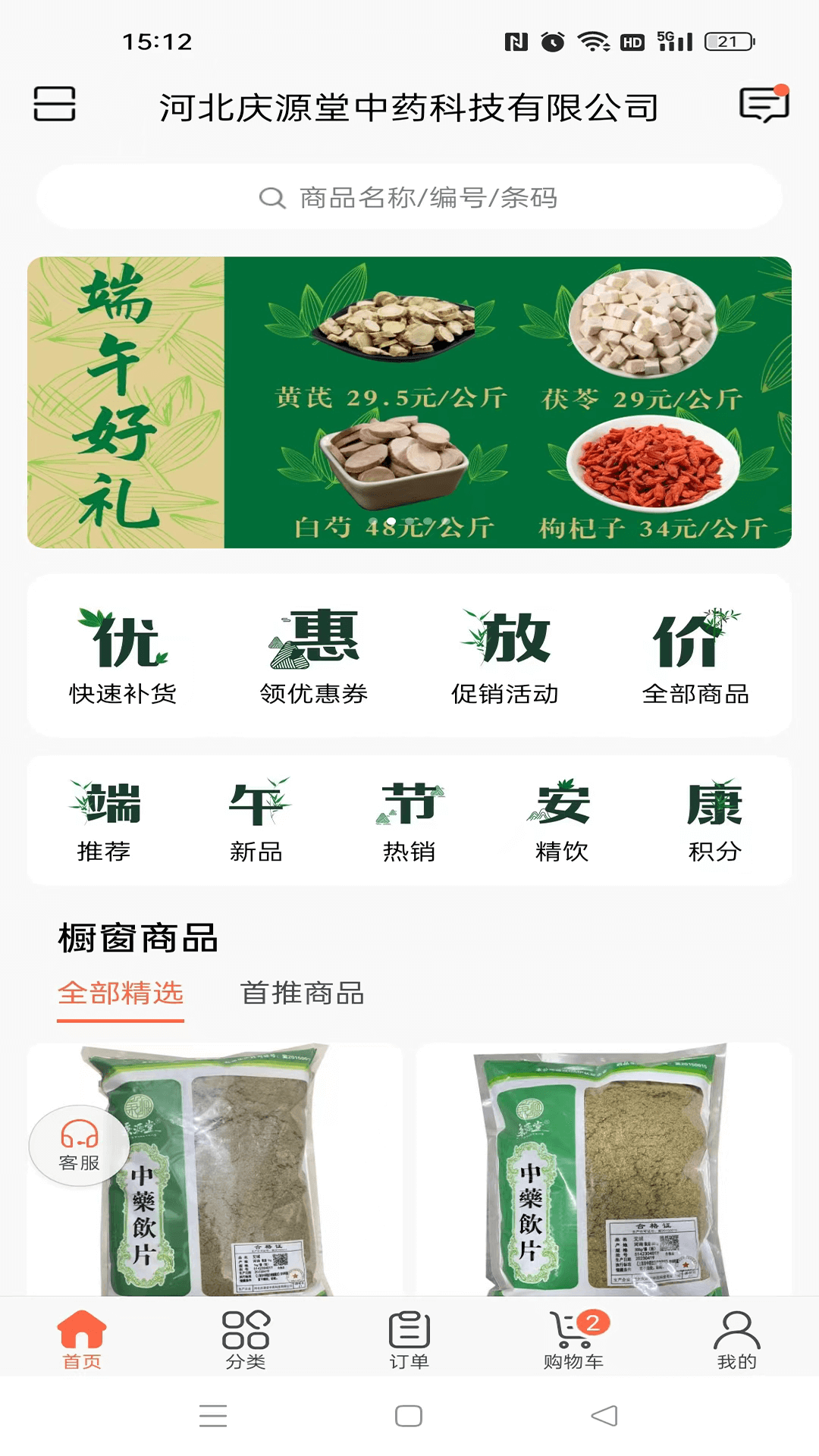Open the 购物车 shopping cart
Image resolution: width=819 pixels, height=1456 pixels.
click(x=573, y=1340)
